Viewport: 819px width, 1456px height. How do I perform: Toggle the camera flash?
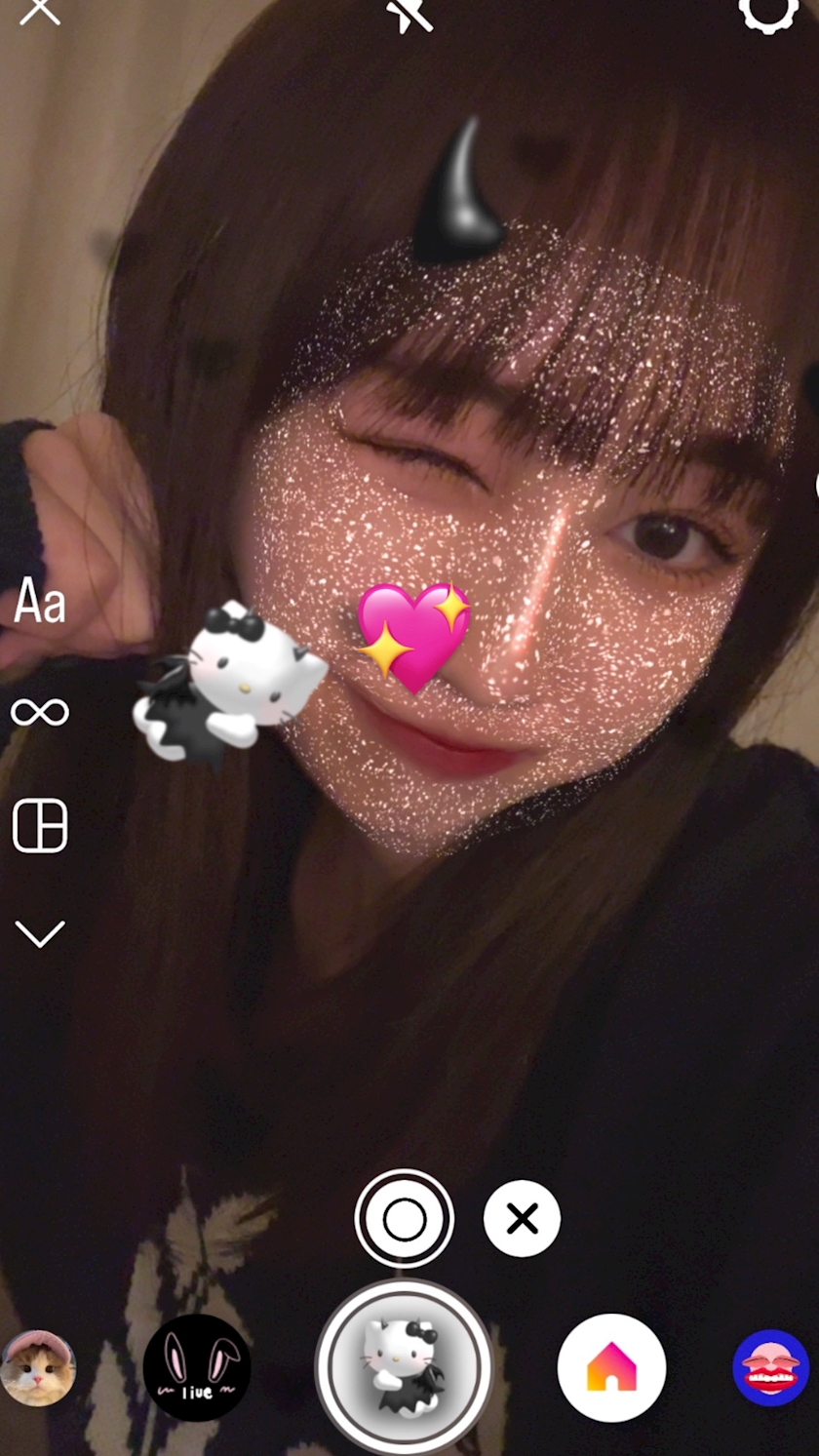[x=409, y=15]
